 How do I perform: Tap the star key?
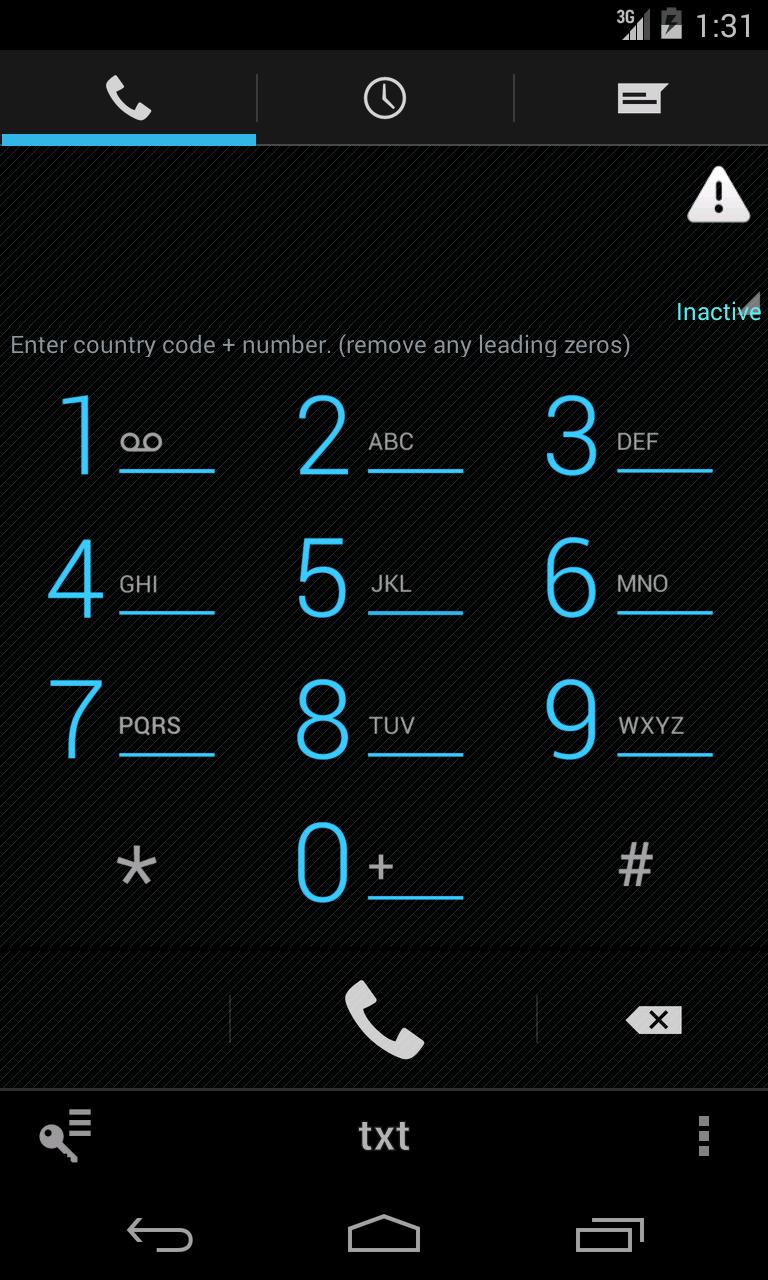136,865
